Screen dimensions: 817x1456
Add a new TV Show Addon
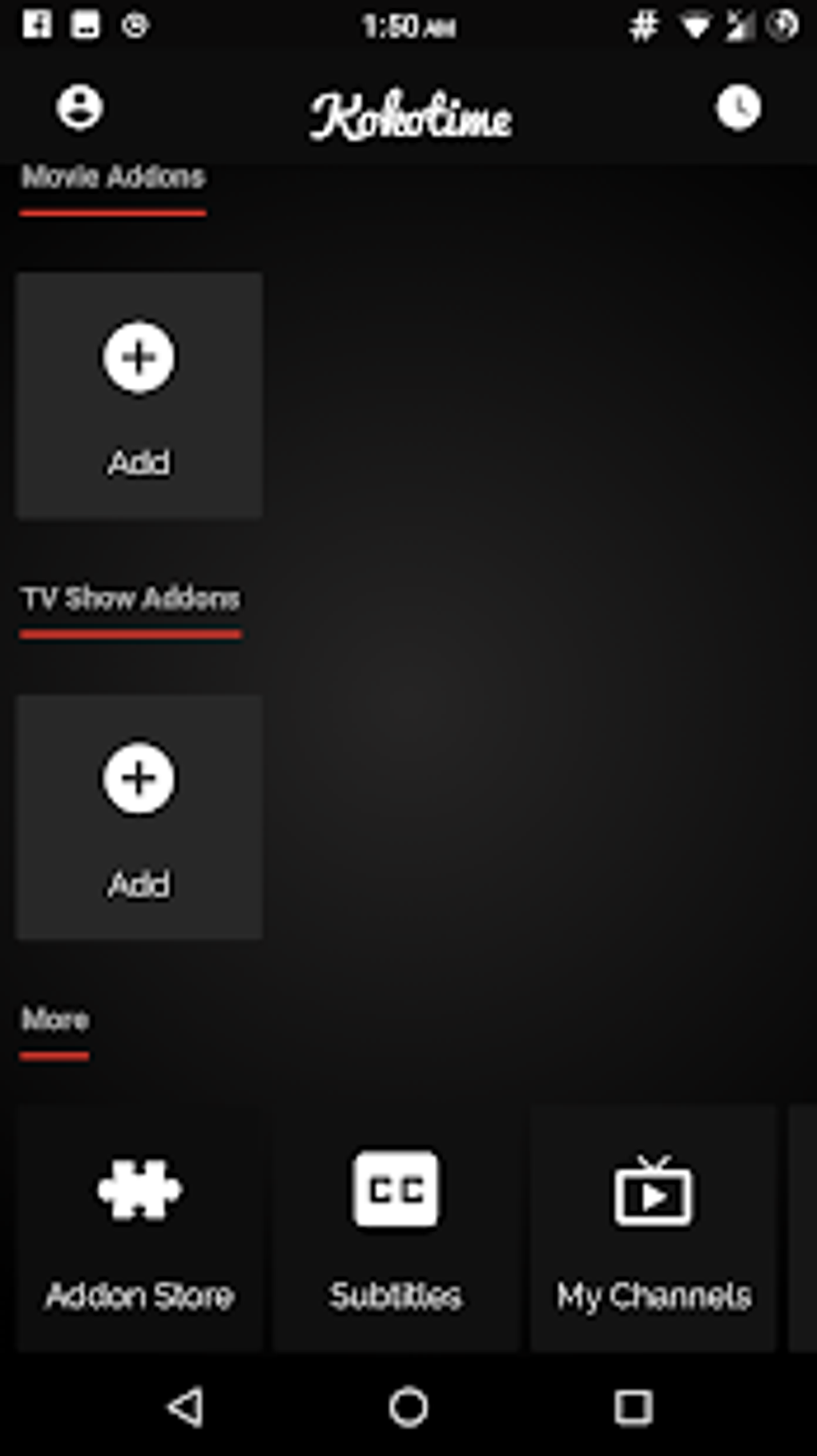point(139,817)
